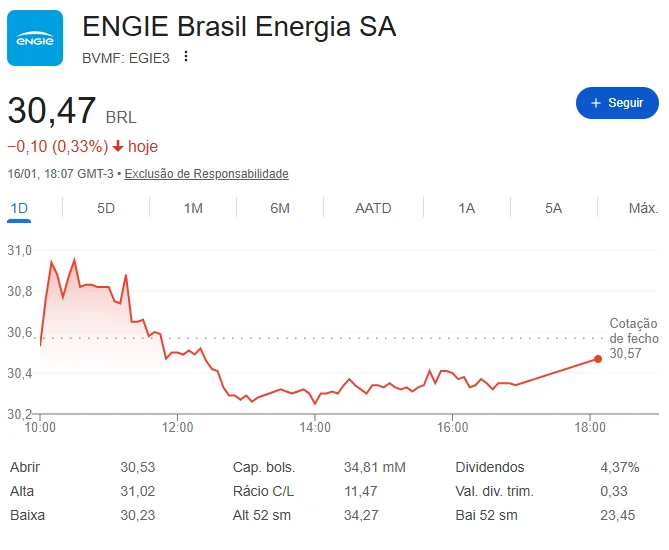Image resolution: width=669 pixels, height=550 pixels.
Task: View the 1A one-year chart
Action: (466, 208)
